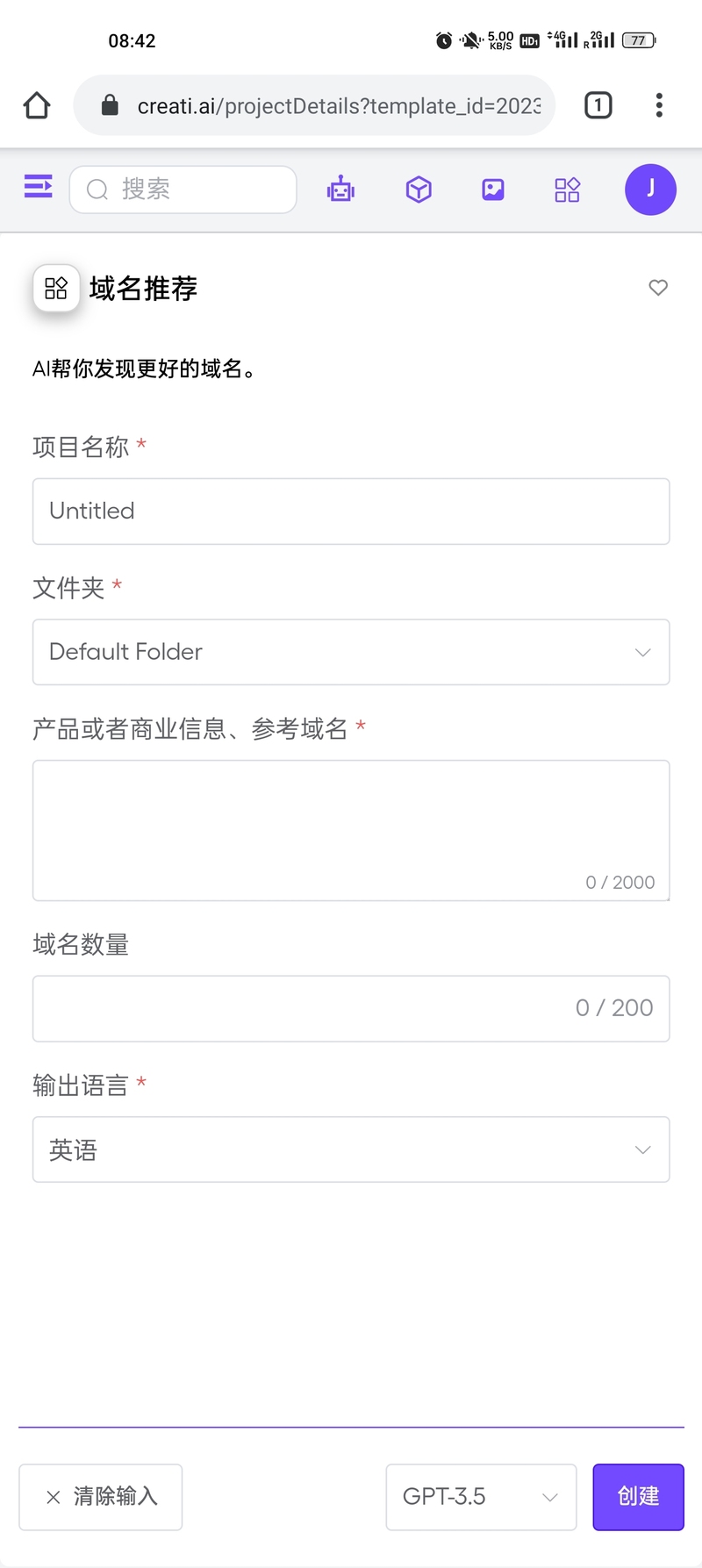
Task: Open the image tool icon
Action: [x=493, y=190]
